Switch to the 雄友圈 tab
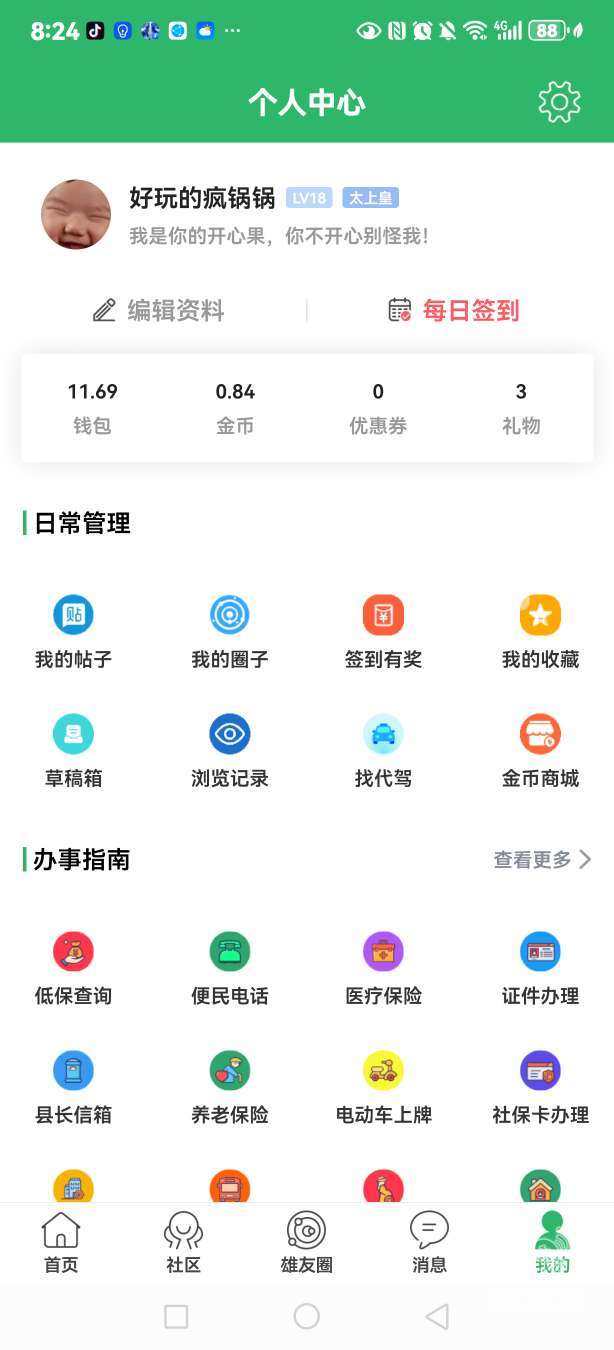This screenshot has height=1350, width=614. (307, 1243)
